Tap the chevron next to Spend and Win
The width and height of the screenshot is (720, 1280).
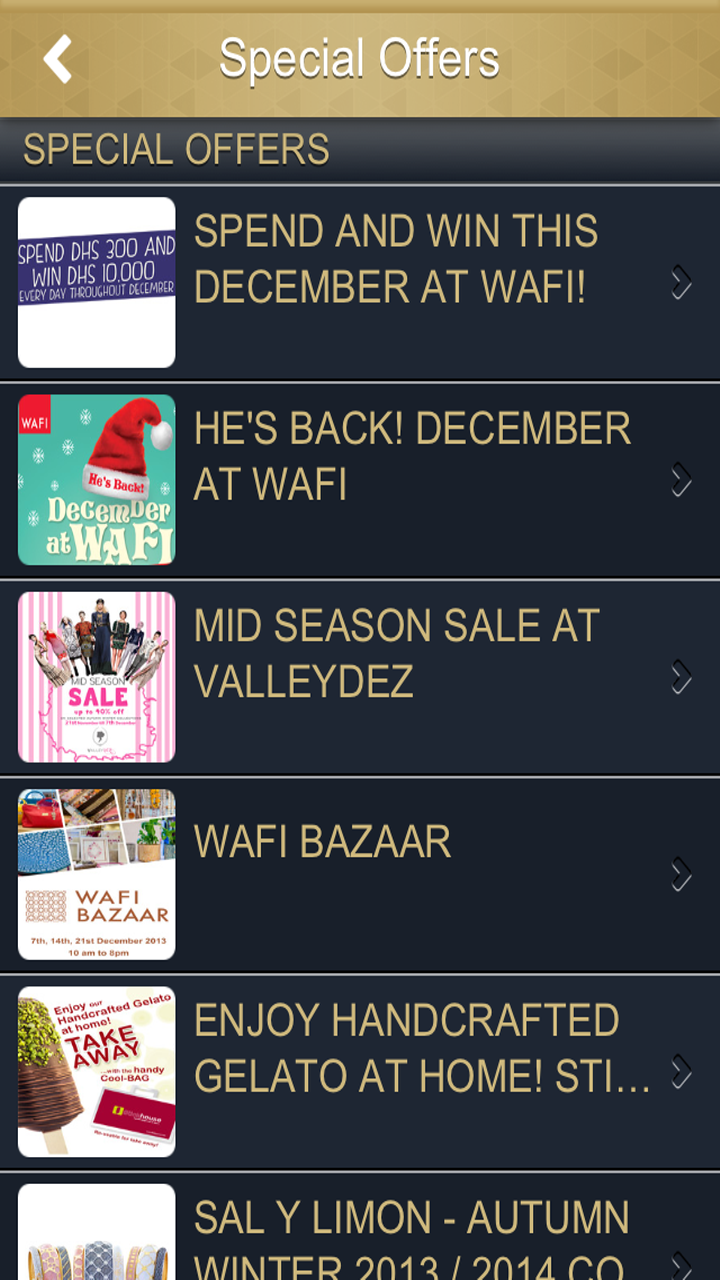tap(681, 283)
